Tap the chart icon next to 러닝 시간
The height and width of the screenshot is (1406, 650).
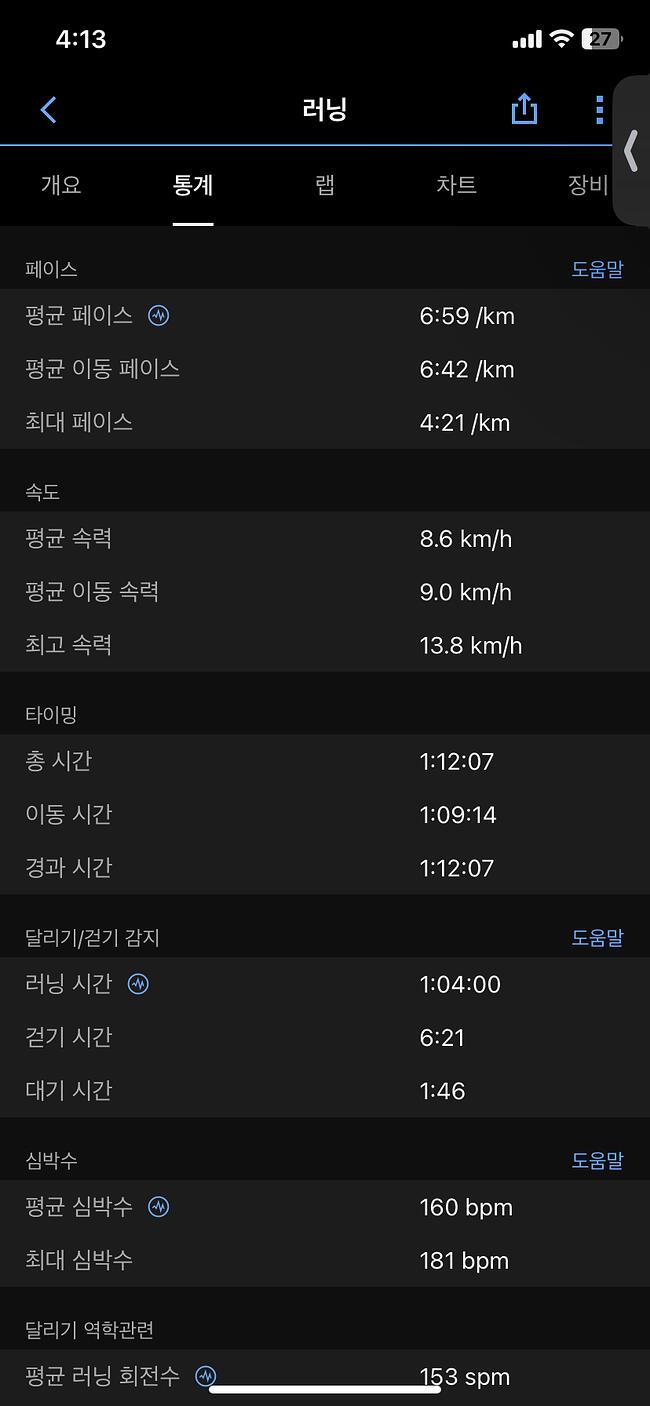[138, 984]
